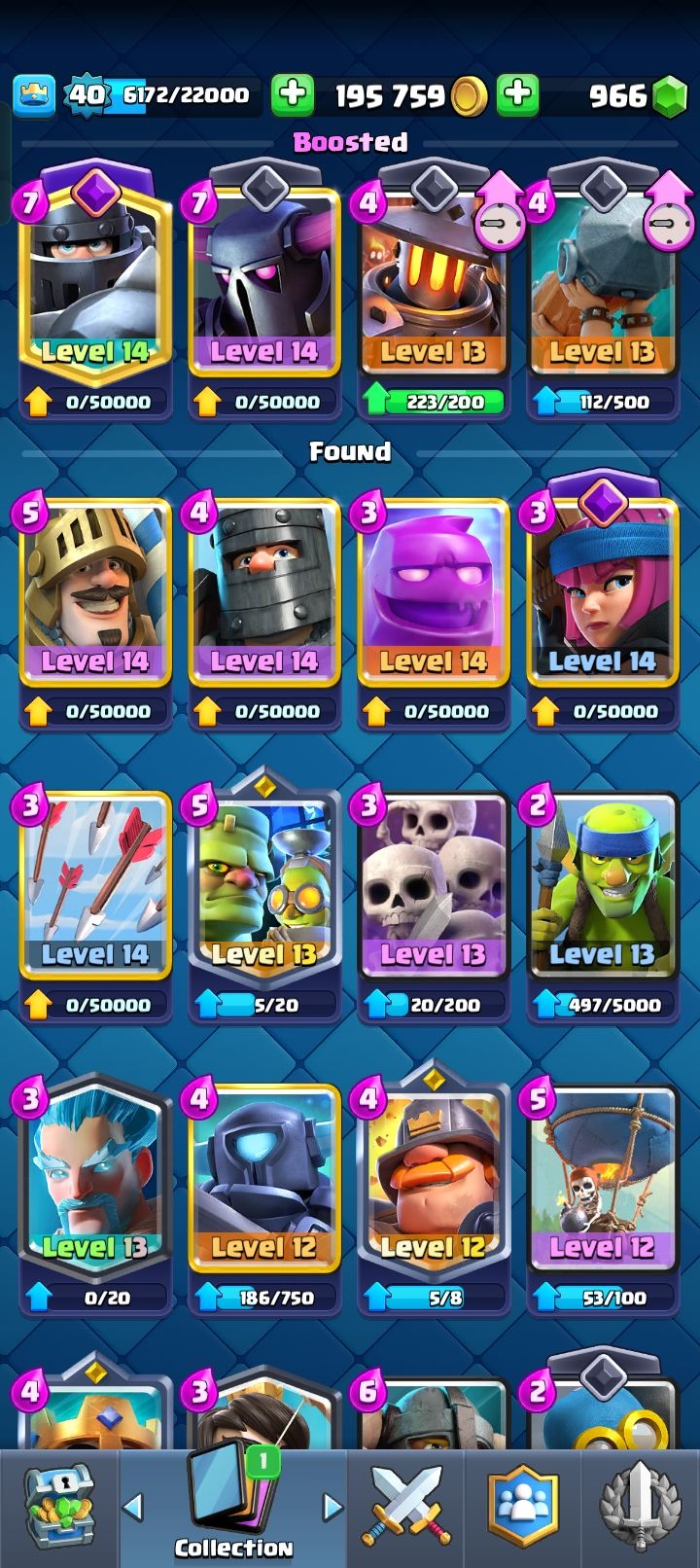
Task: Select the P.E.K.K.A card
Action: tap(264, 292)
